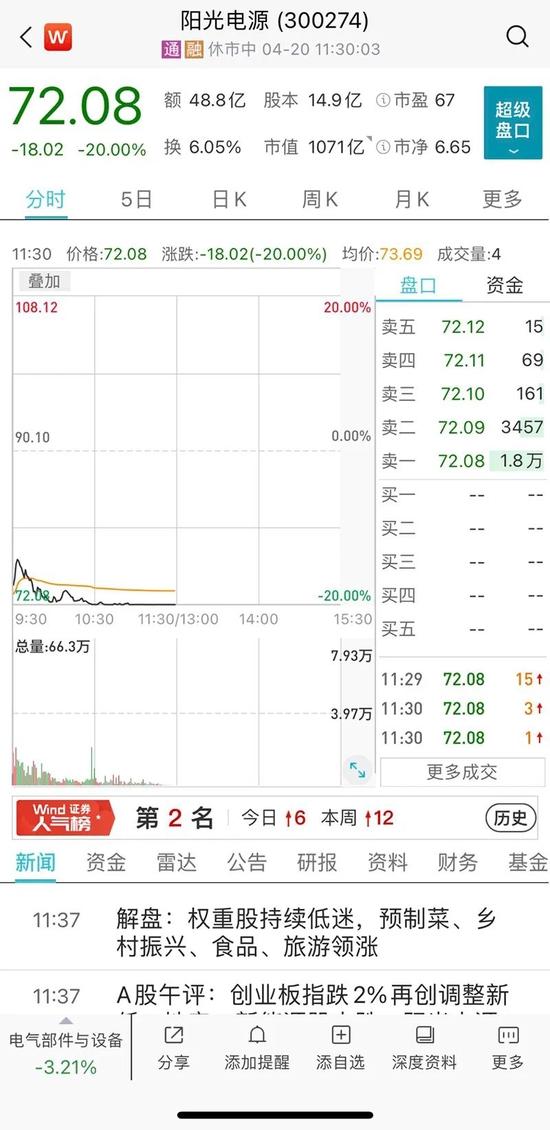Add stock to watchlist with 添自选
Image resolution: width=550 pixels, height=1130 pixels.
coord(340,1048)
